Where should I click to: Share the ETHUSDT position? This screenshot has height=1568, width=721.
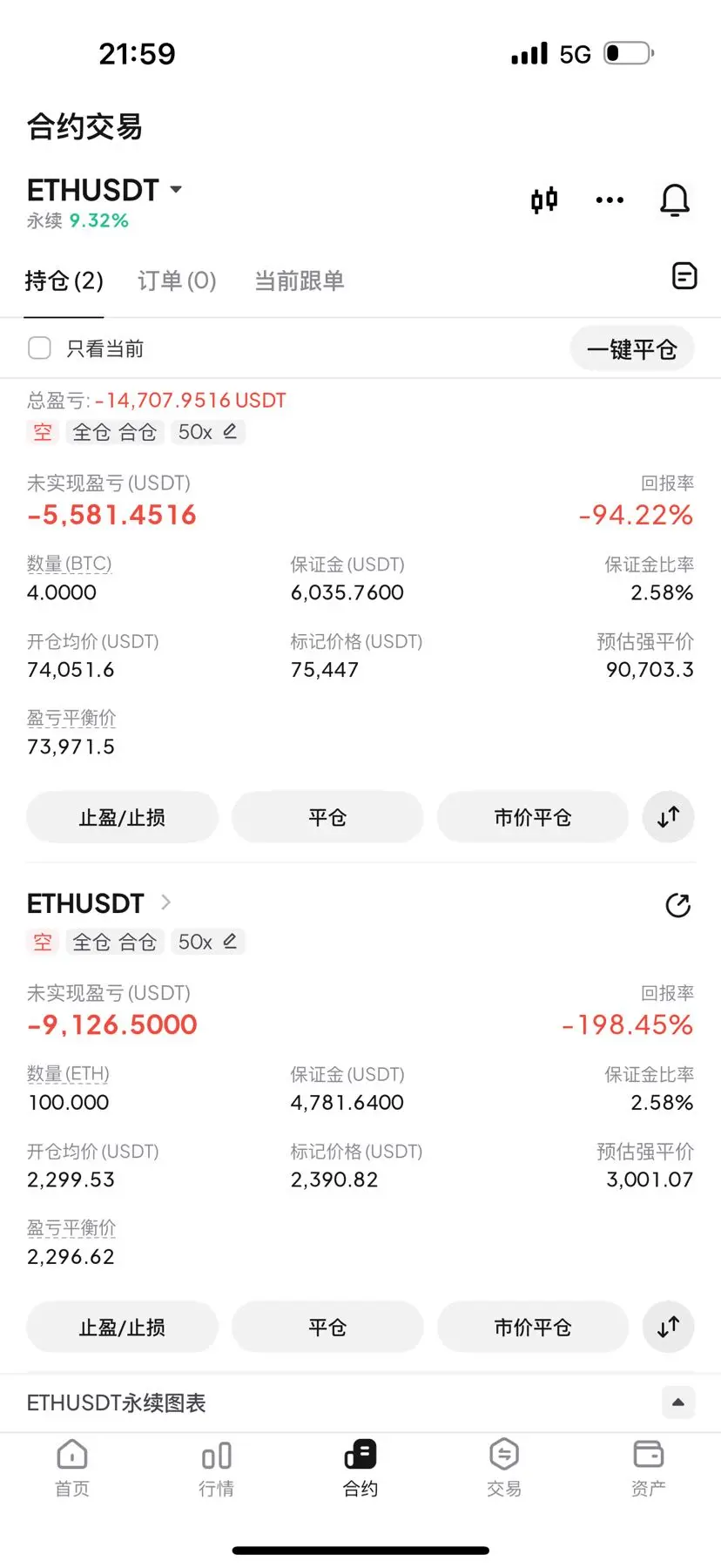pyautogui.click(x=677, y=906)
